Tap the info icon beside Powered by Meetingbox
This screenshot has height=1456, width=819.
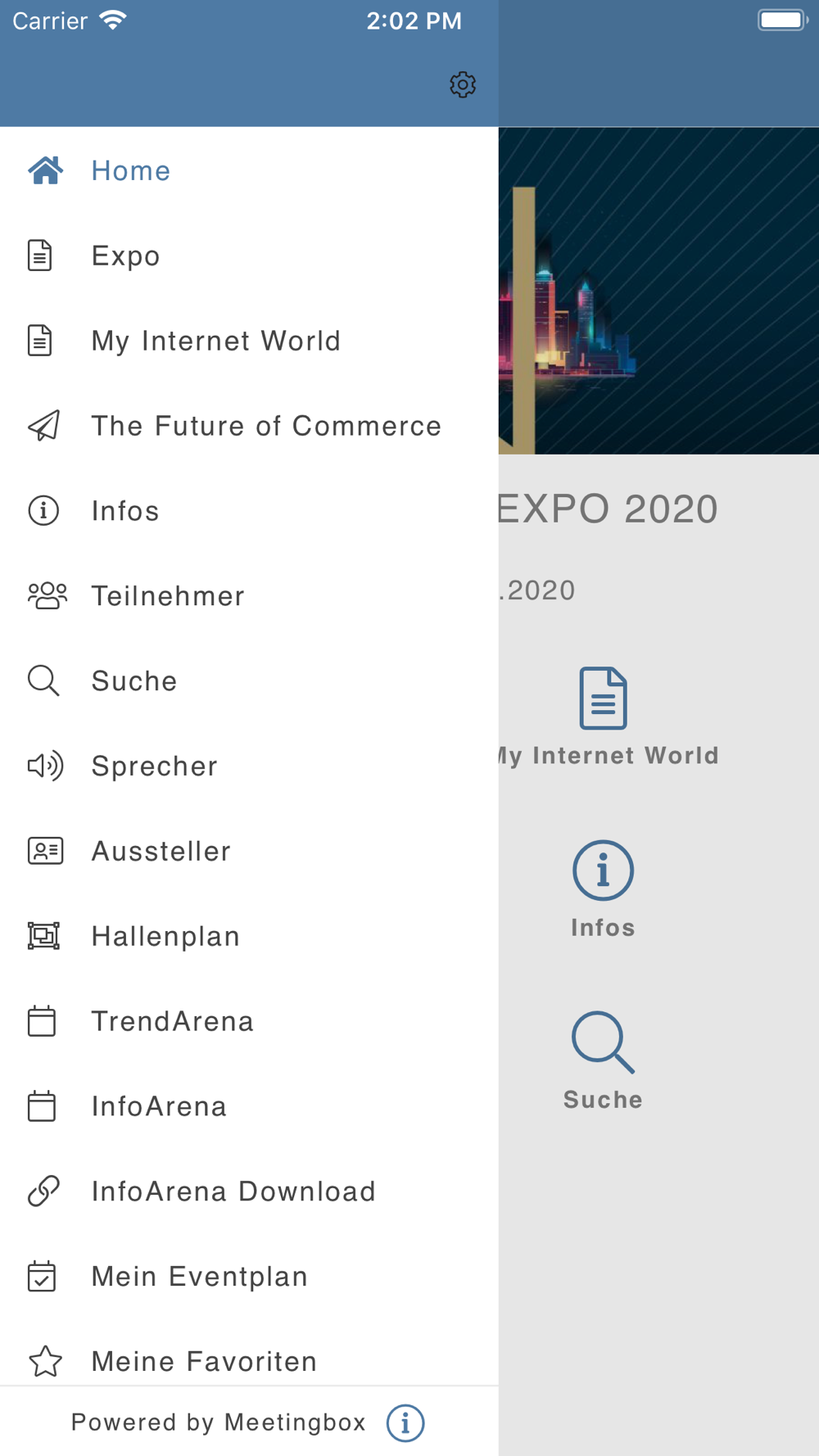coord(405,1422)
